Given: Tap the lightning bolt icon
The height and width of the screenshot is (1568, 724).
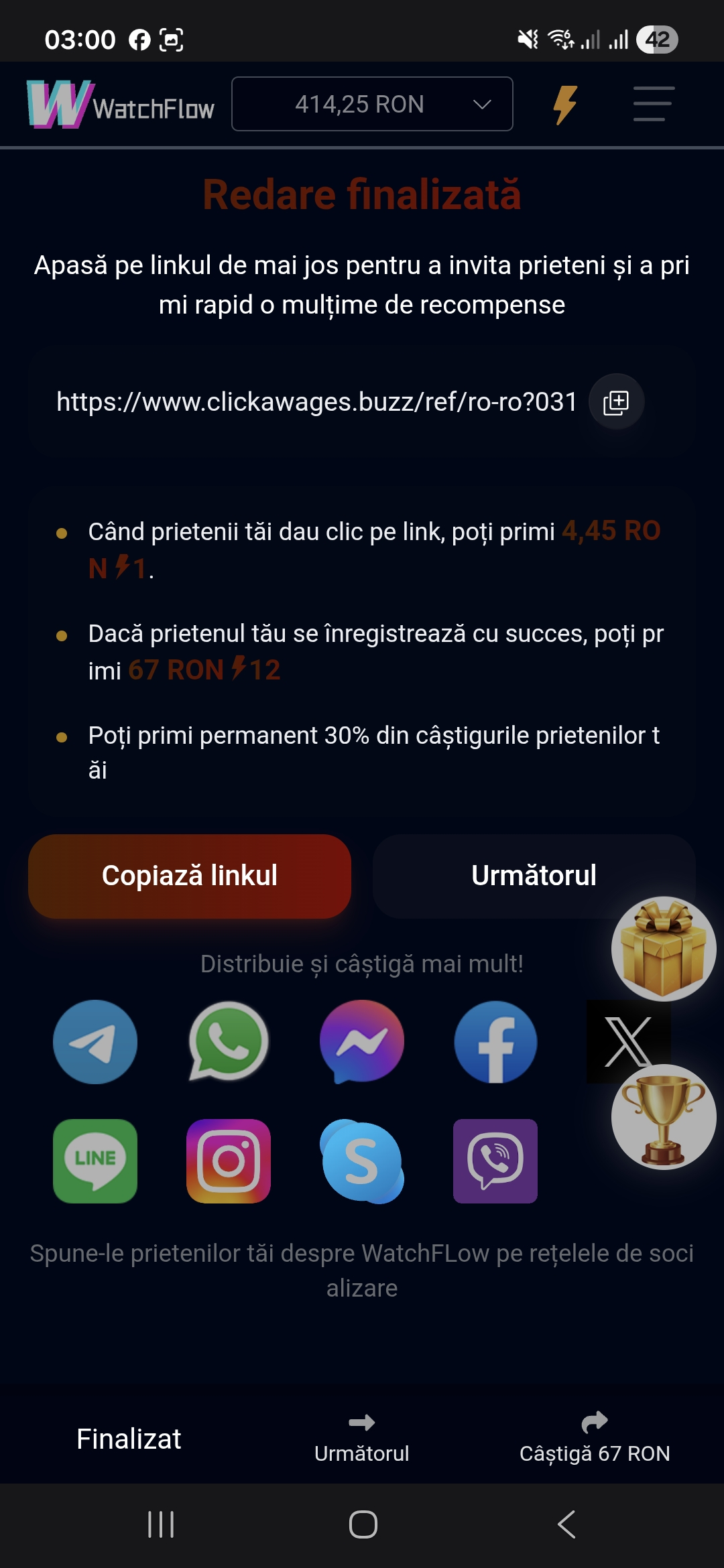Looking at the screenshot, I should 564,105.
